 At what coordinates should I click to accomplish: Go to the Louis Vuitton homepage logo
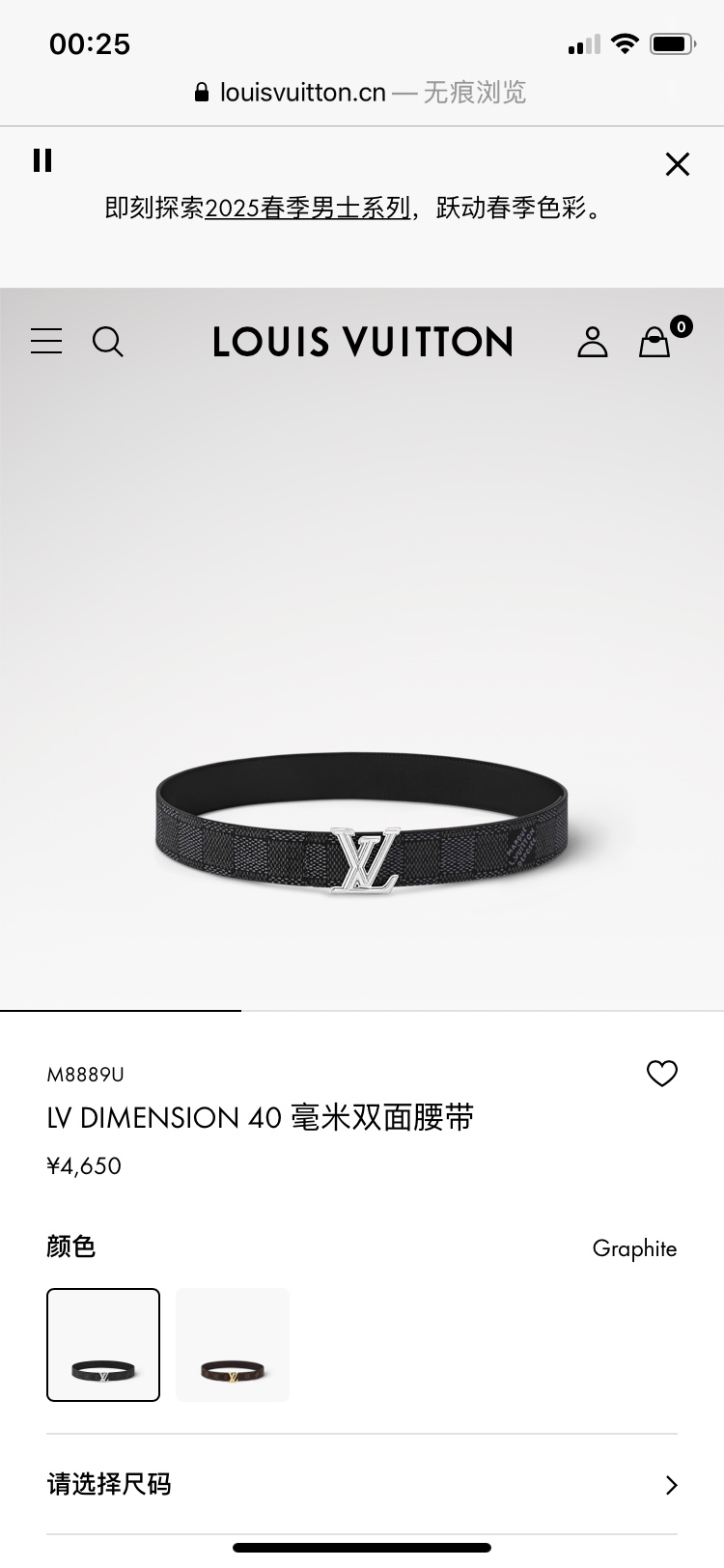tap(362, 342)
